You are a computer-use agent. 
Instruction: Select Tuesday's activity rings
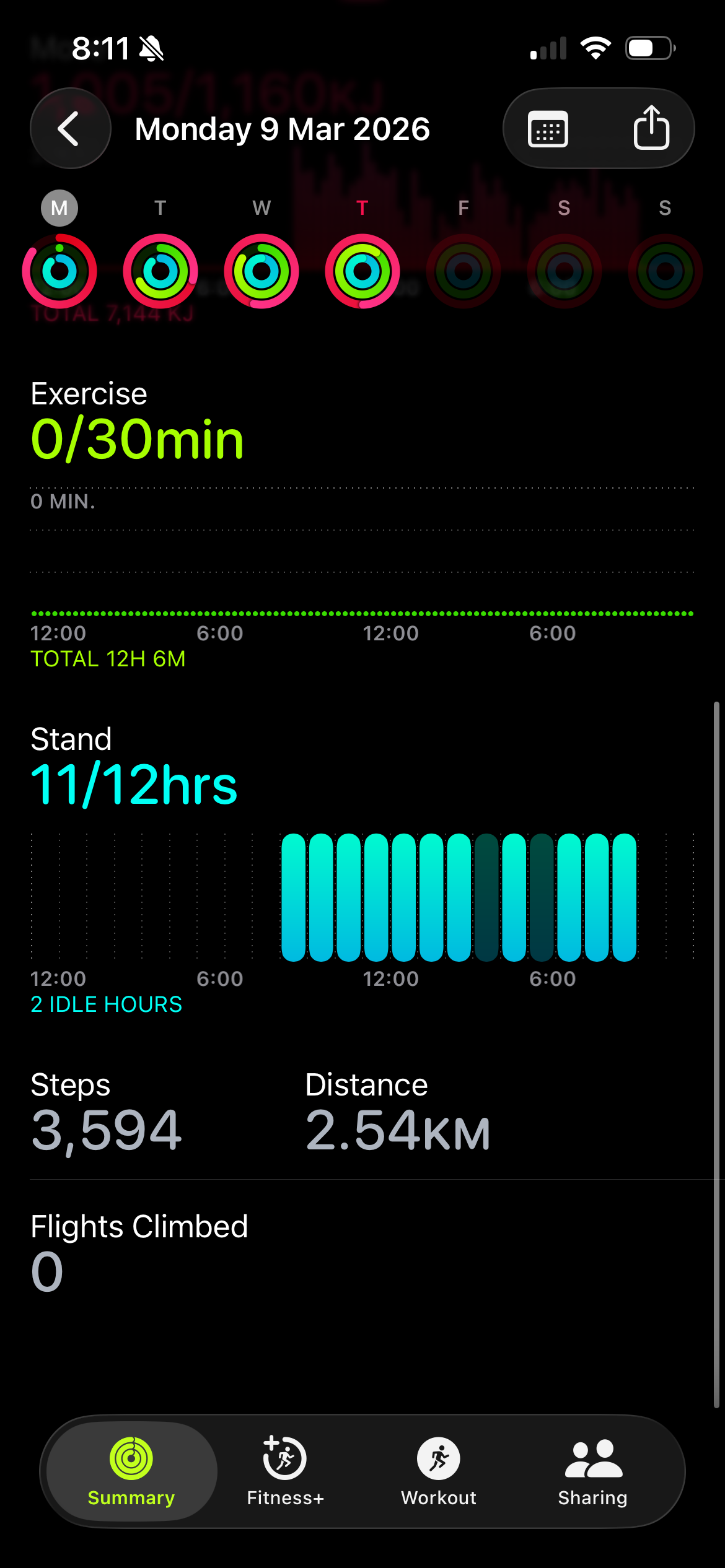(x=160, y=271)
